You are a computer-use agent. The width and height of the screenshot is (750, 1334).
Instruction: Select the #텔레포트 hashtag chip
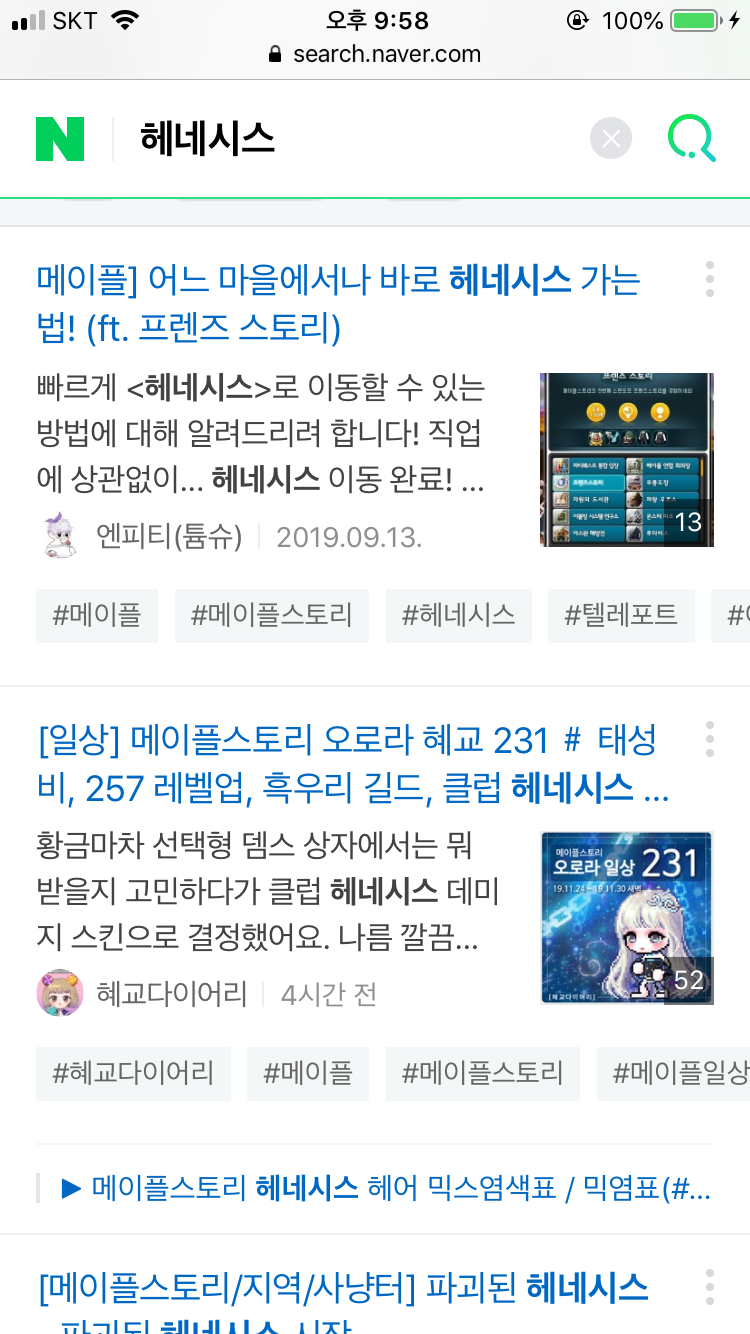pos(621,615)
